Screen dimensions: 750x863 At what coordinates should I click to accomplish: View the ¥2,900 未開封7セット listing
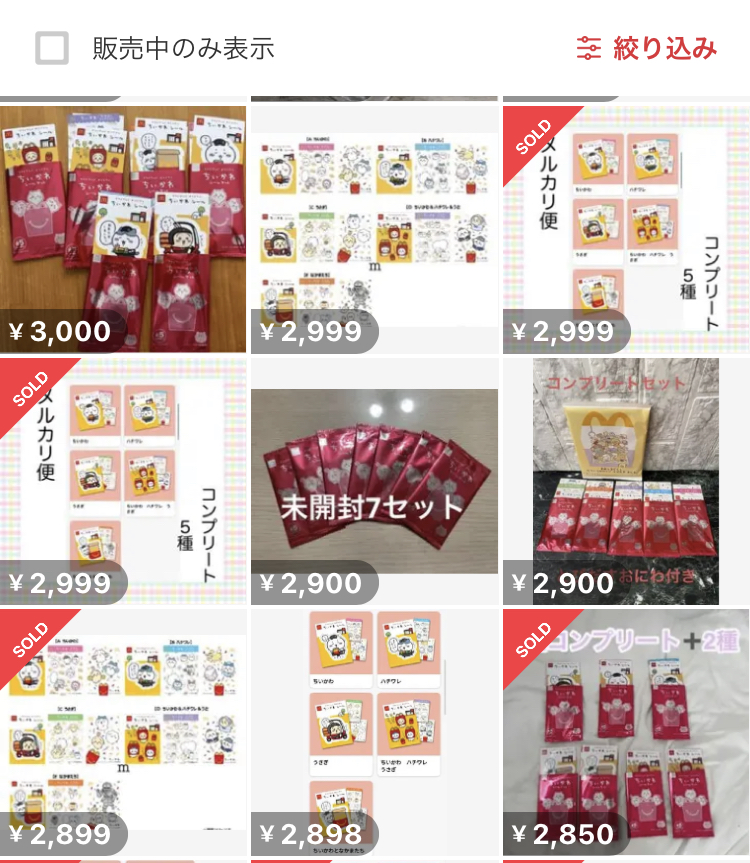tap(374, 481)
